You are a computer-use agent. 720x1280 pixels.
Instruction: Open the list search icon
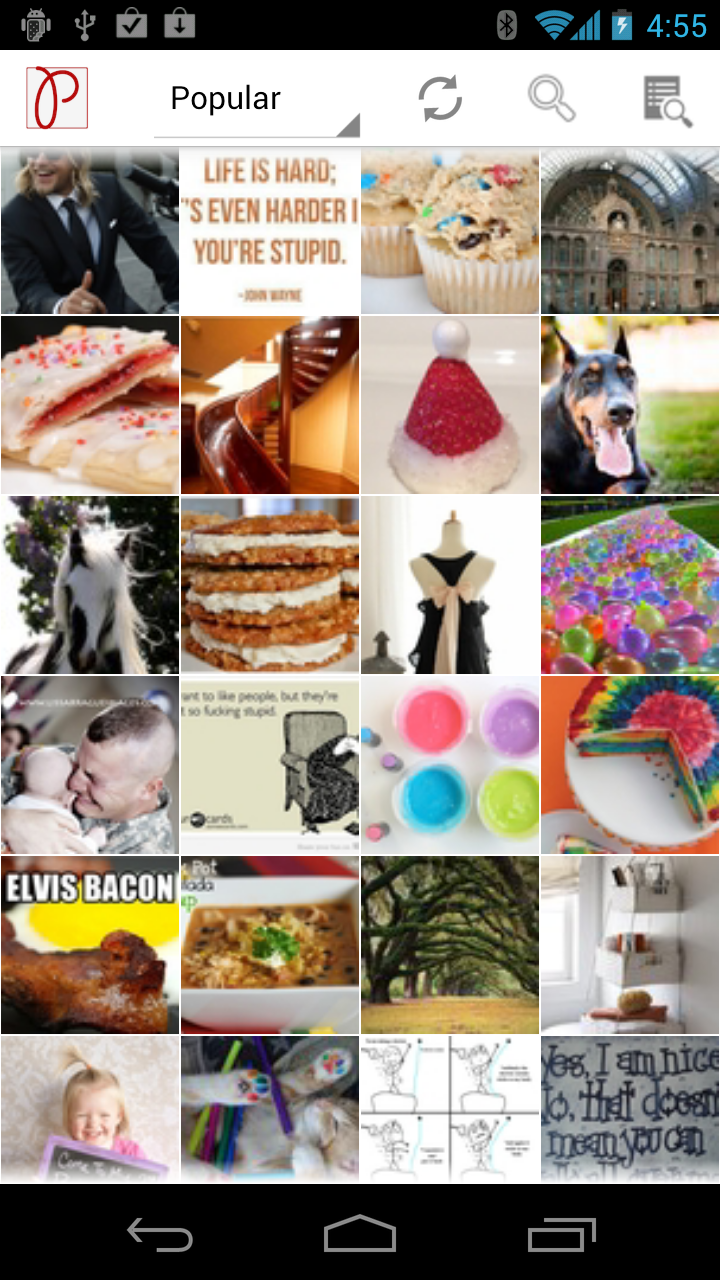point(667,101)
